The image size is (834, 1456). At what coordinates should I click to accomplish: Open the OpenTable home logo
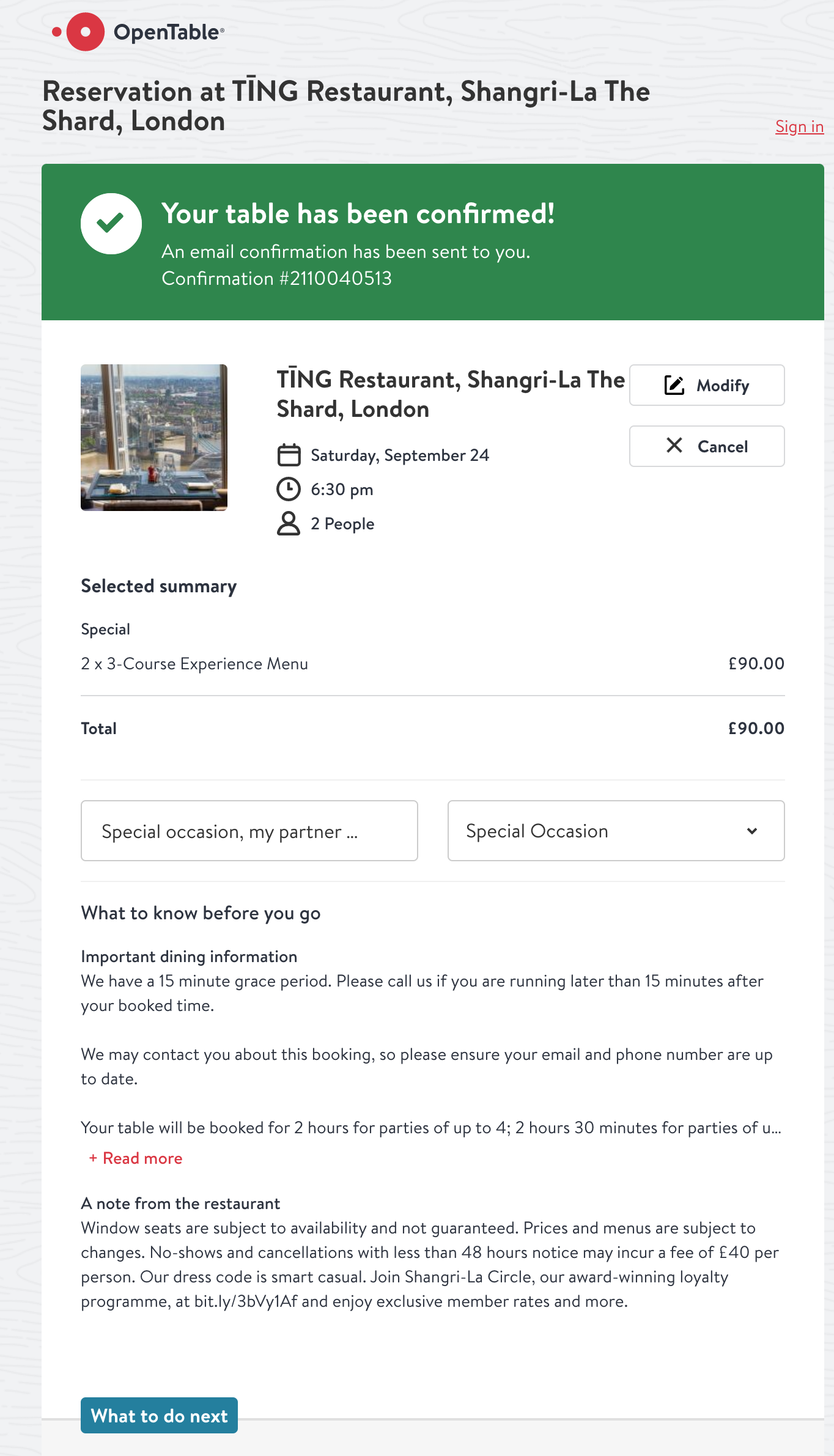(x=138, y=32)
